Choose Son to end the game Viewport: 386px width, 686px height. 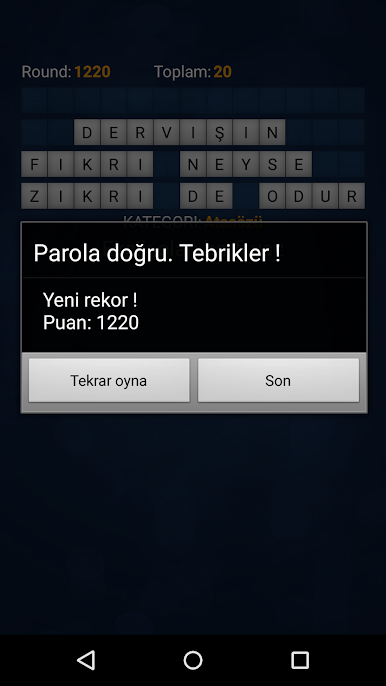tap(278, 380)
